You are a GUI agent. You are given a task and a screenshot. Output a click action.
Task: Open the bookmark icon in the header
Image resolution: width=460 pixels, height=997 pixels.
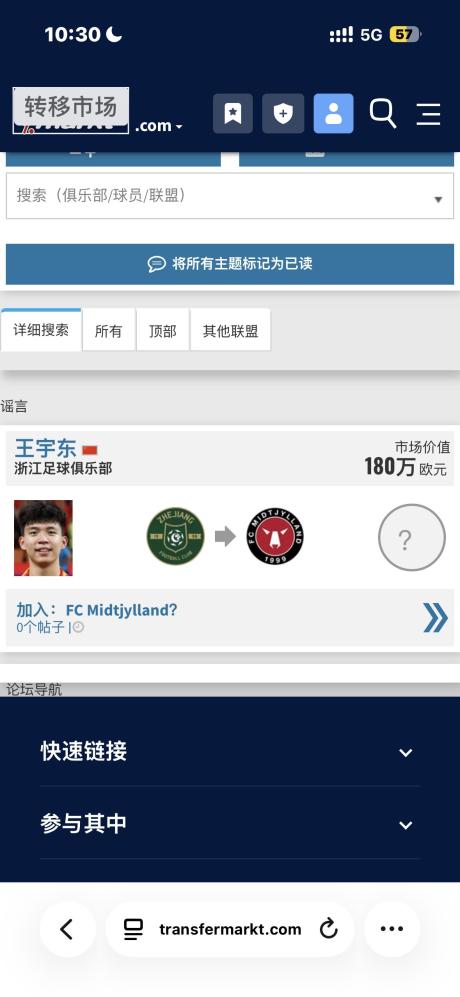click(233, 114)
